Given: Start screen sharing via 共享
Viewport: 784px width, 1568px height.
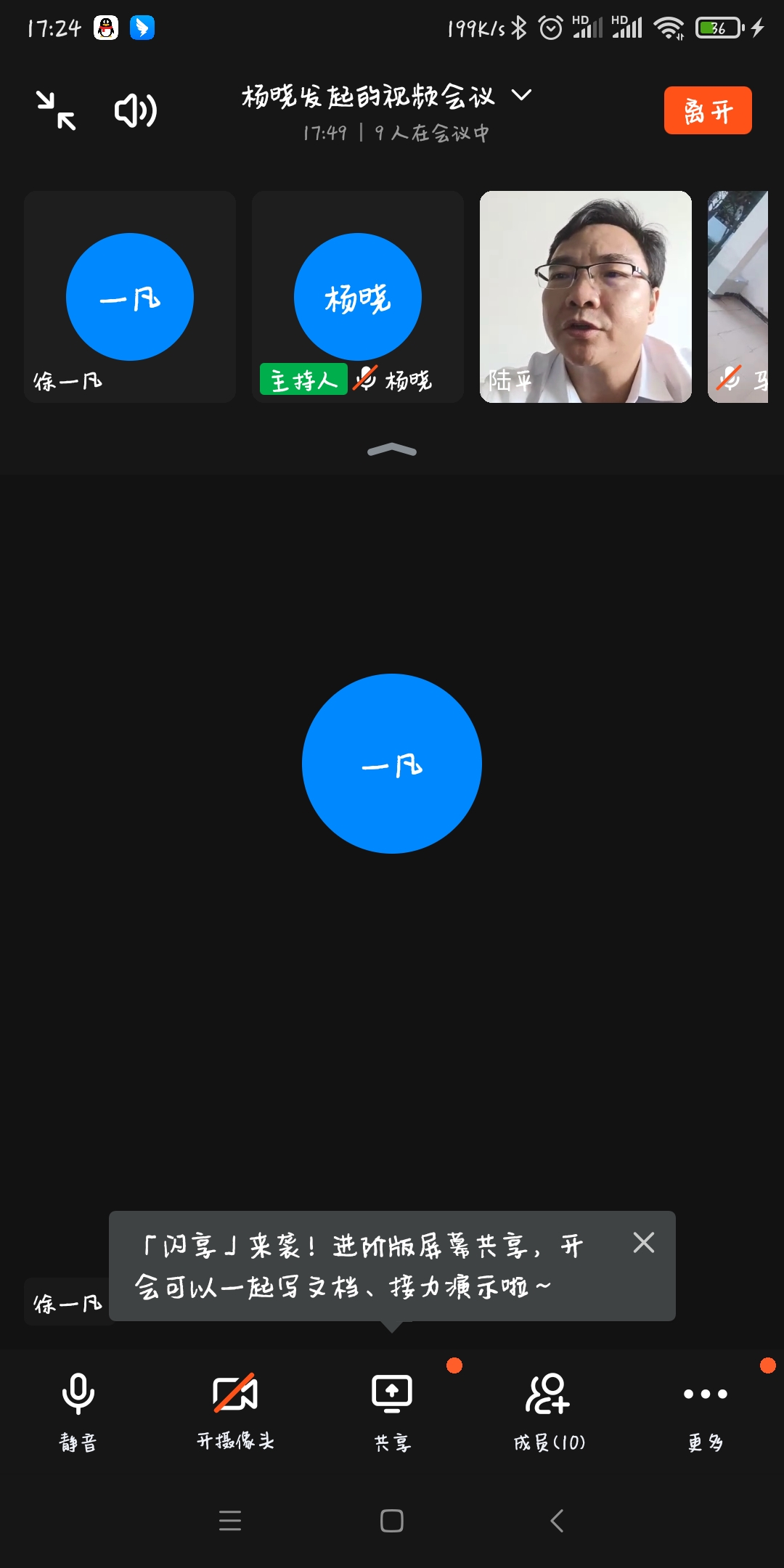Looking at the screenshot, I should [392, 1410].
